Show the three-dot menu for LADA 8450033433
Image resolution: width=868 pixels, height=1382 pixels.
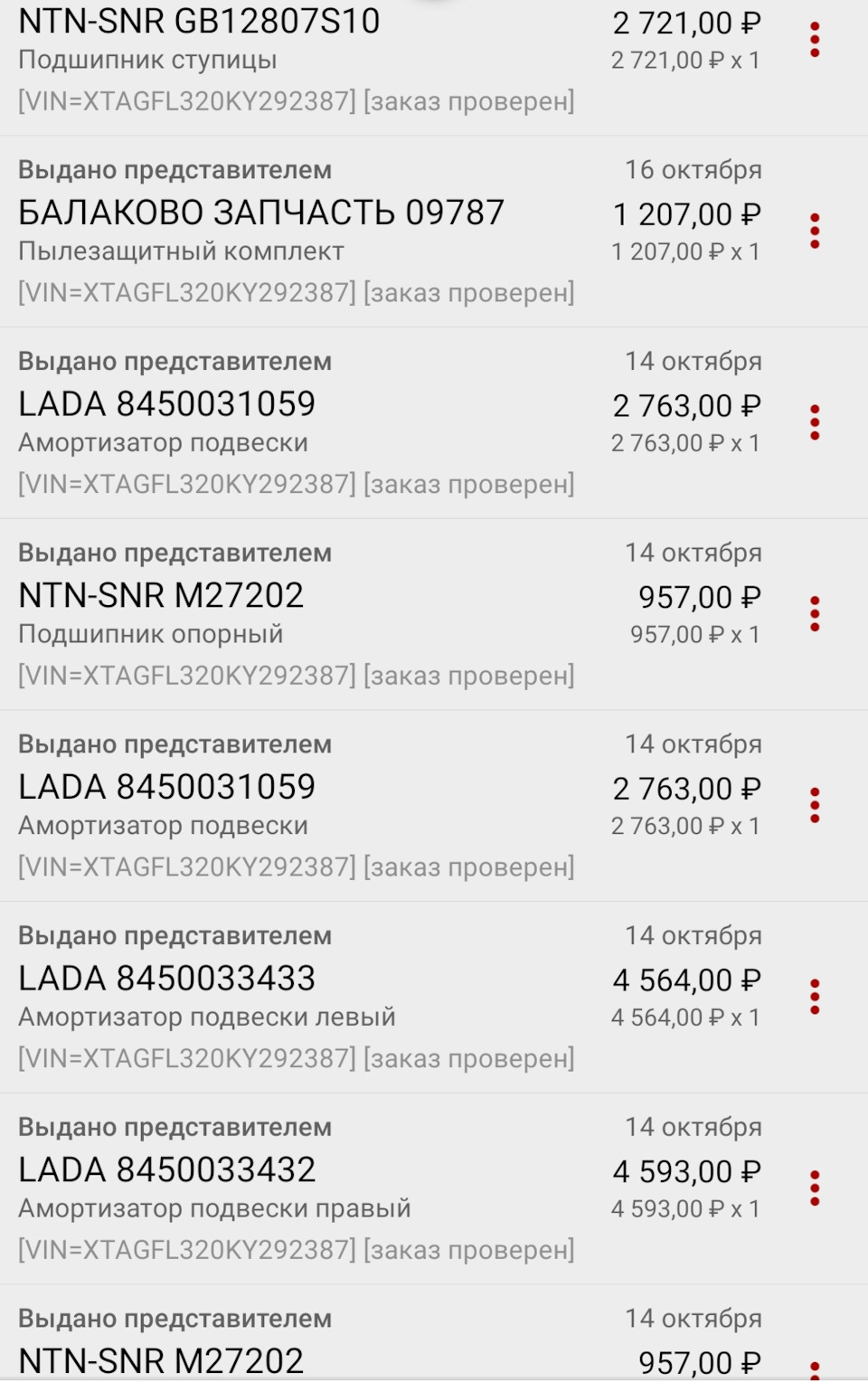[815, 997]
